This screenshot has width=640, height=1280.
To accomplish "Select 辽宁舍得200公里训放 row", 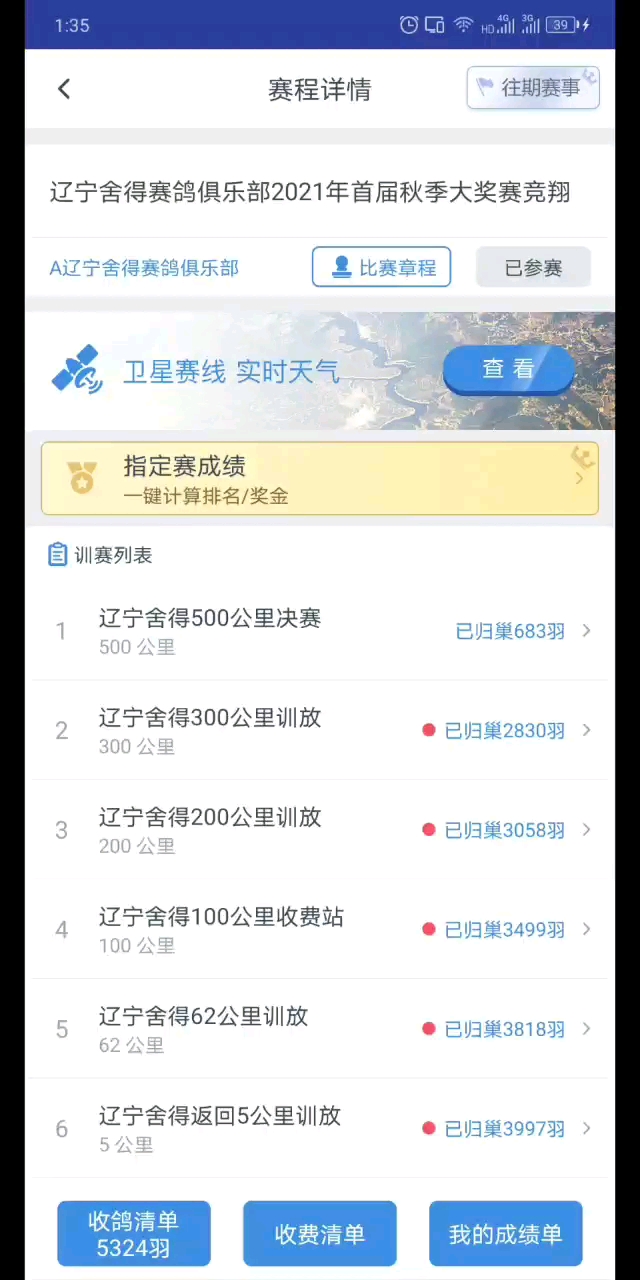I will pos(320,830).
